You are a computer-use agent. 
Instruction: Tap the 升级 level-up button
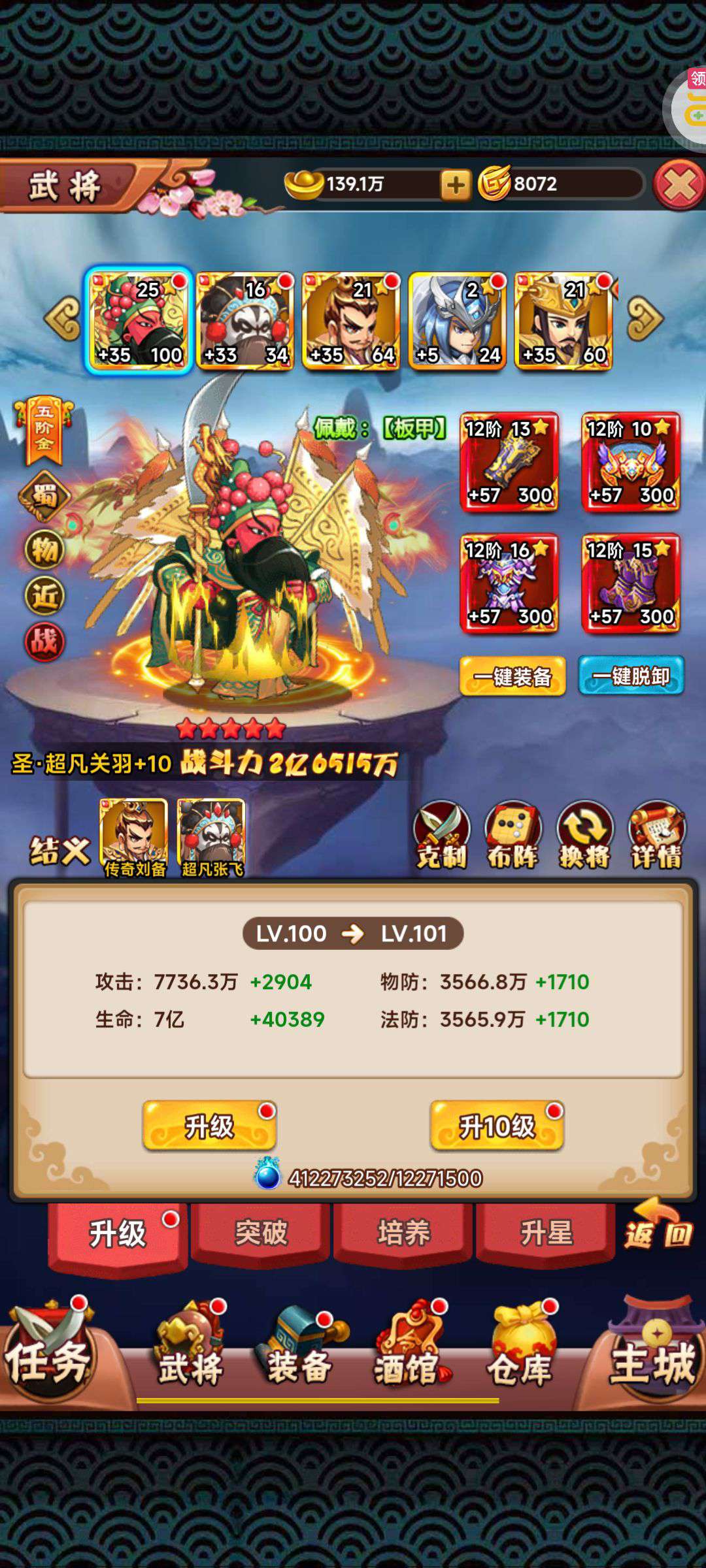209,1126
